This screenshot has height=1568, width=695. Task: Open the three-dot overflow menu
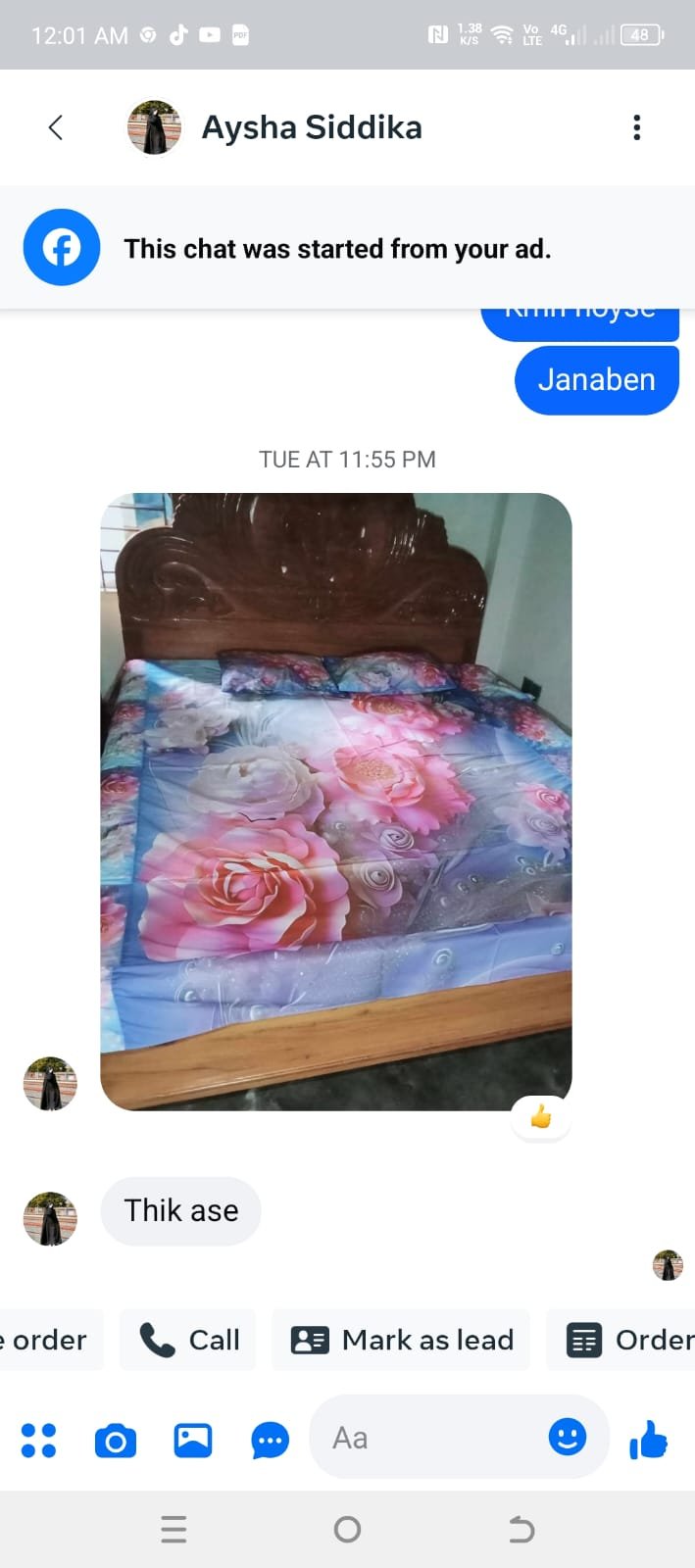pyautogui.click(x=637, y=127)
